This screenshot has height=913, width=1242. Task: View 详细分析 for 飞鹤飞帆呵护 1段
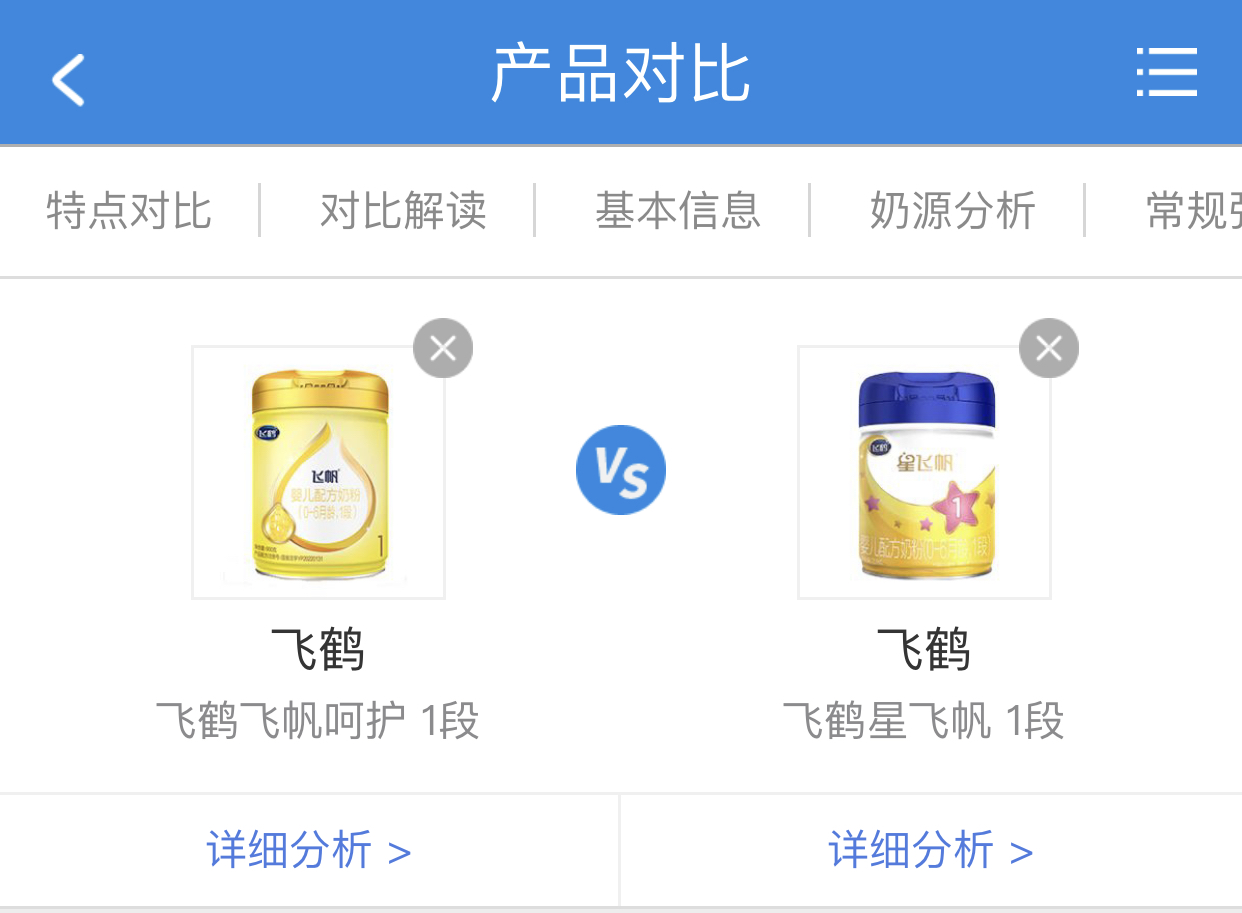point(309,851)
